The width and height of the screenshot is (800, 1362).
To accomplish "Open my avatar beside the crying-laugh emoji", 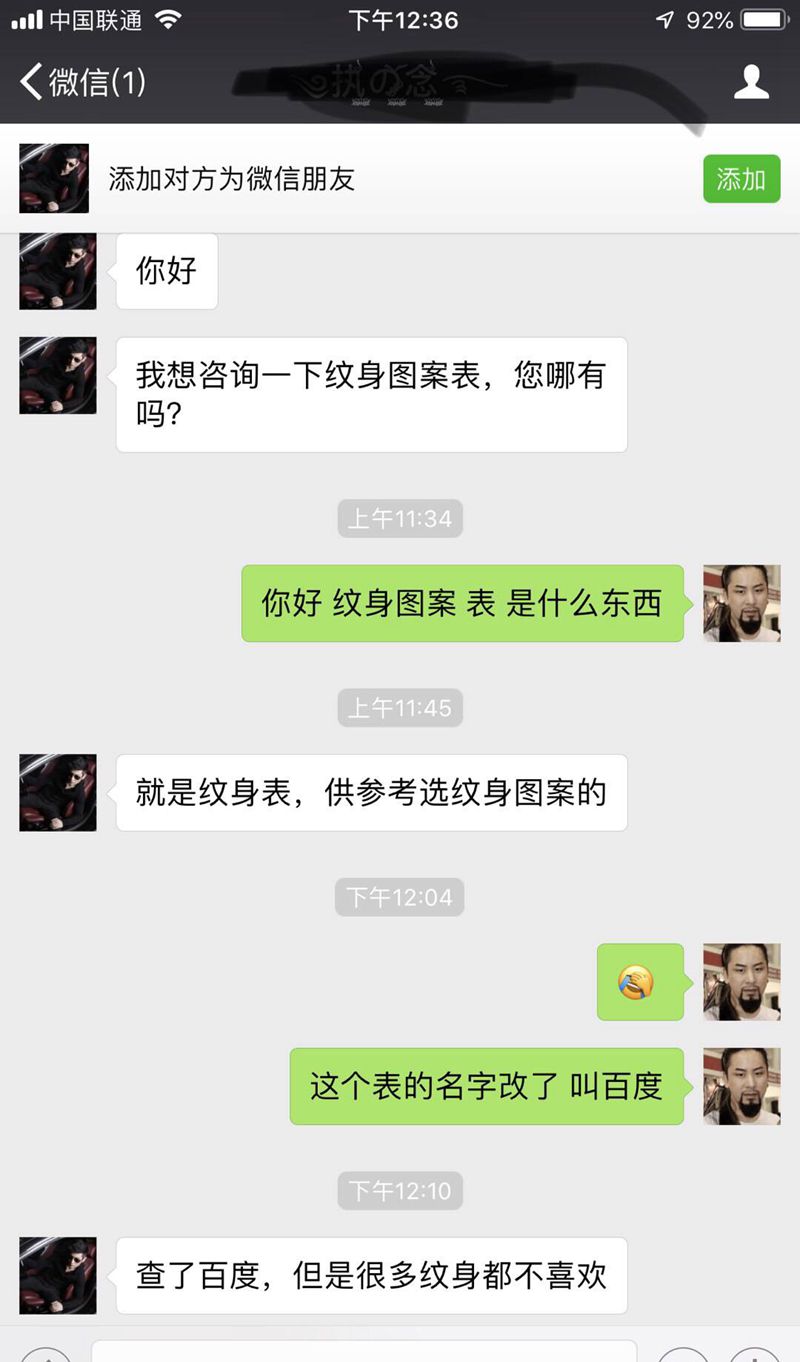I will 741,981.
